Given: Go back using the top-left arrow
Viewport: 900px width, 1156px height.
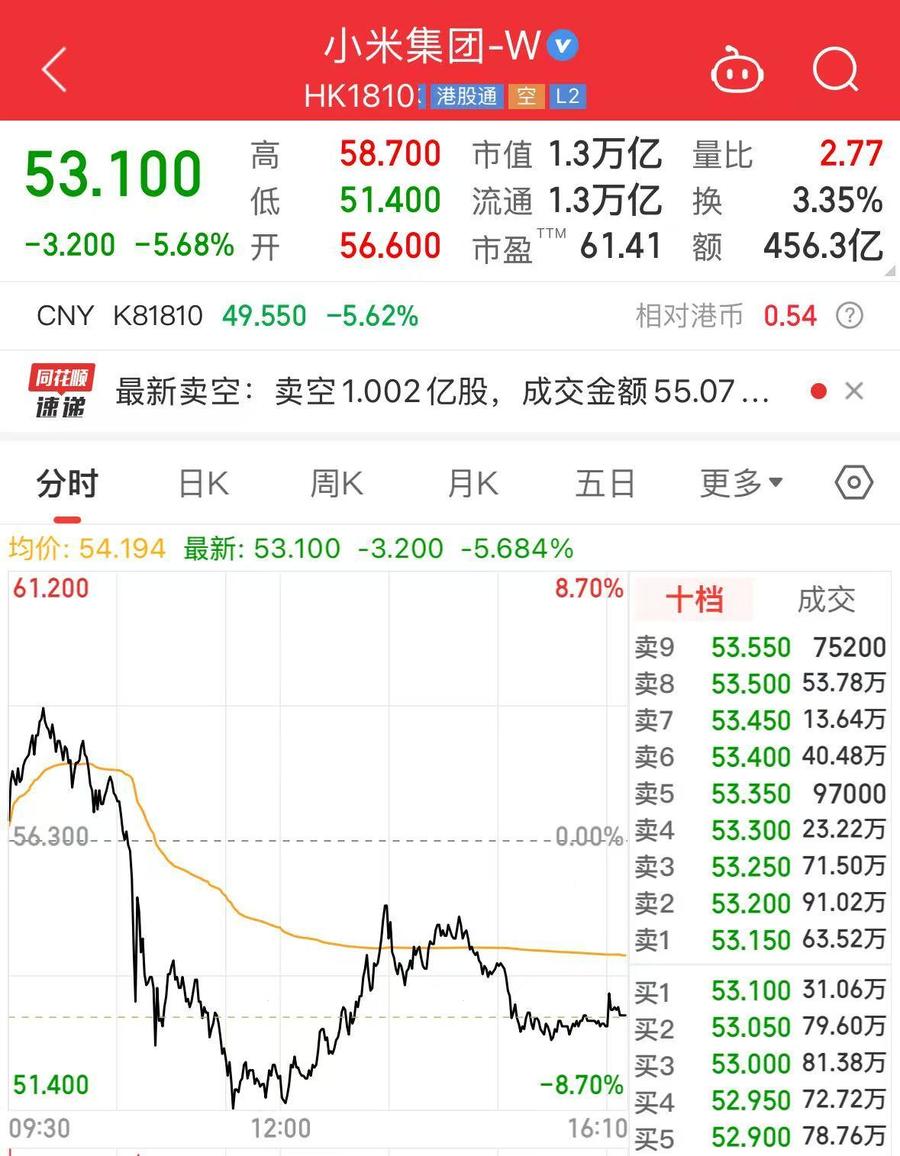Looking at the screenshot, I should [x=54, y=70].
